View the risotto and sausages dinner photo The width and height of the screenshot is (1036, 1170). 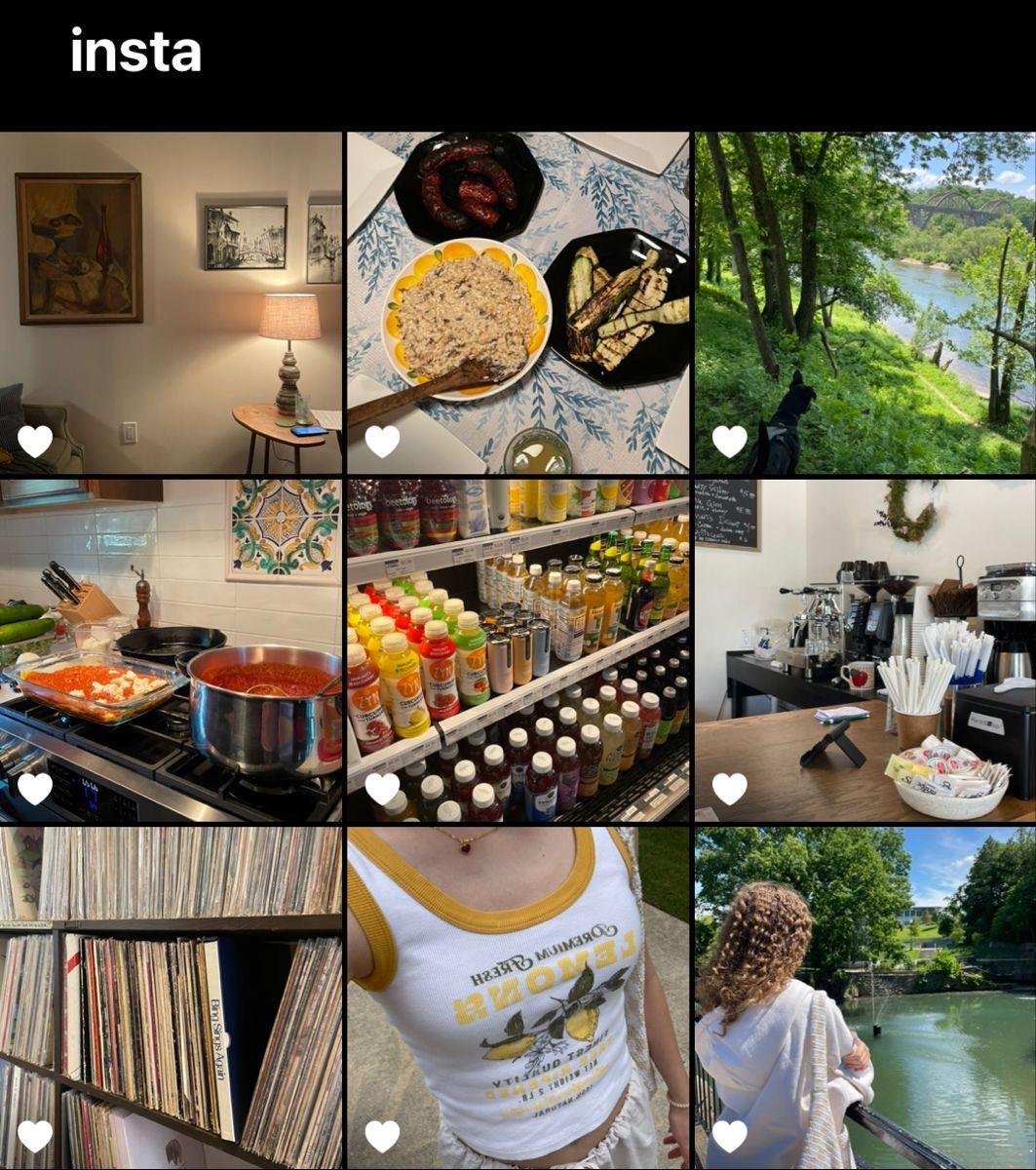[x=518, y=302]
